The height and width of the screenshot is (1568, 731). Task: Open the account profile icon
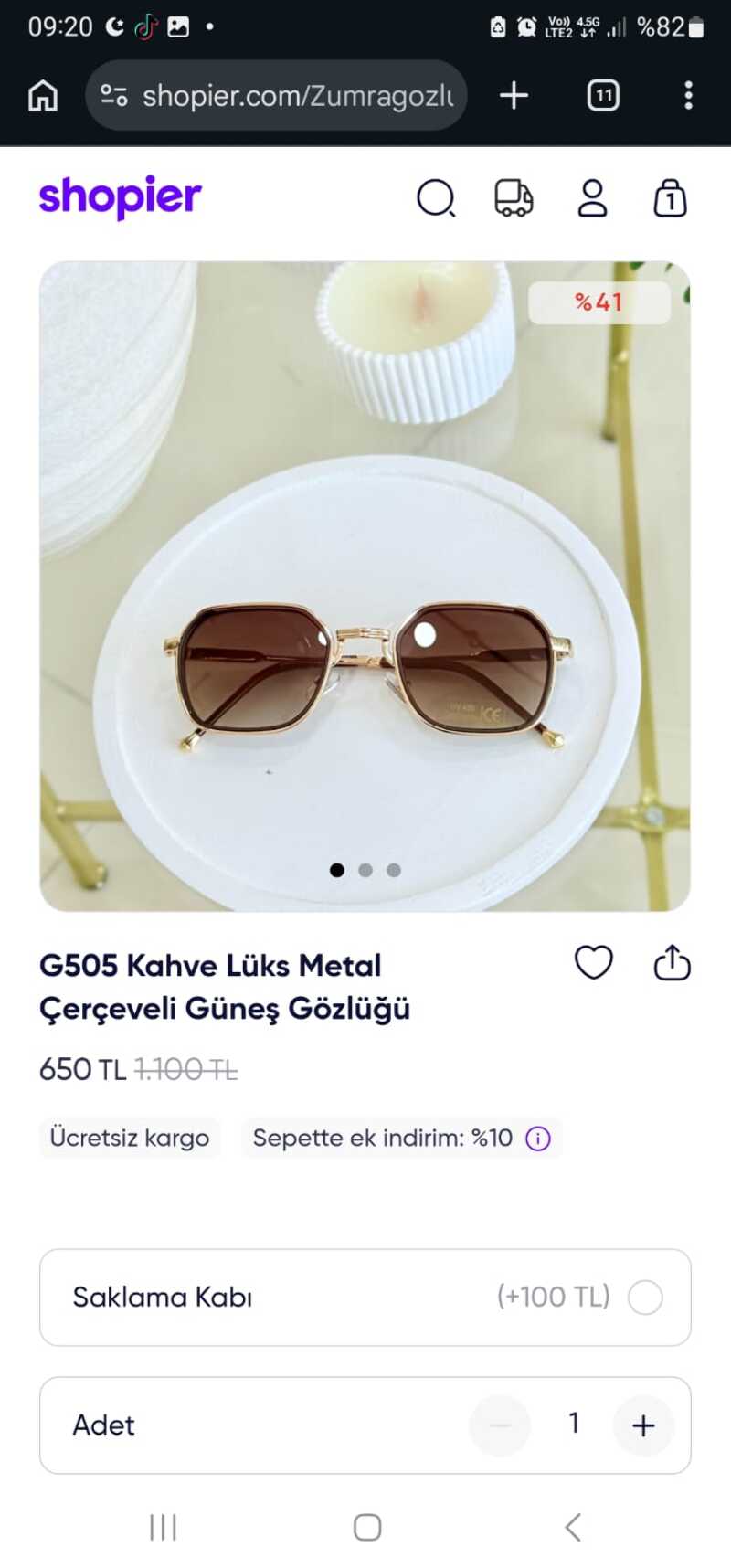click(x=592, y=197)
